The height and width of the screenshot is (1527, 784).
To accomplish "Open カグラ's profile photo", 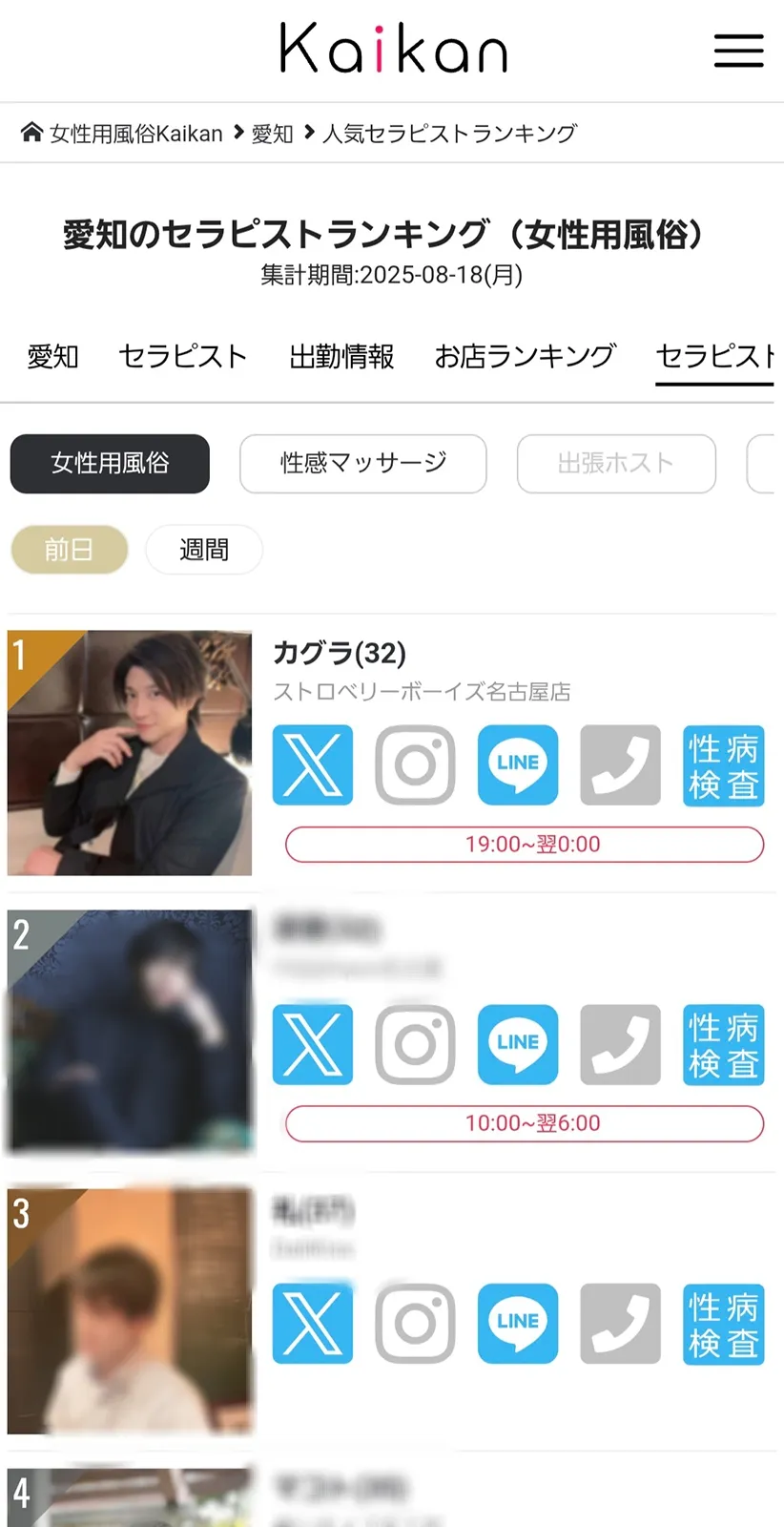I will tap(130, 752).
